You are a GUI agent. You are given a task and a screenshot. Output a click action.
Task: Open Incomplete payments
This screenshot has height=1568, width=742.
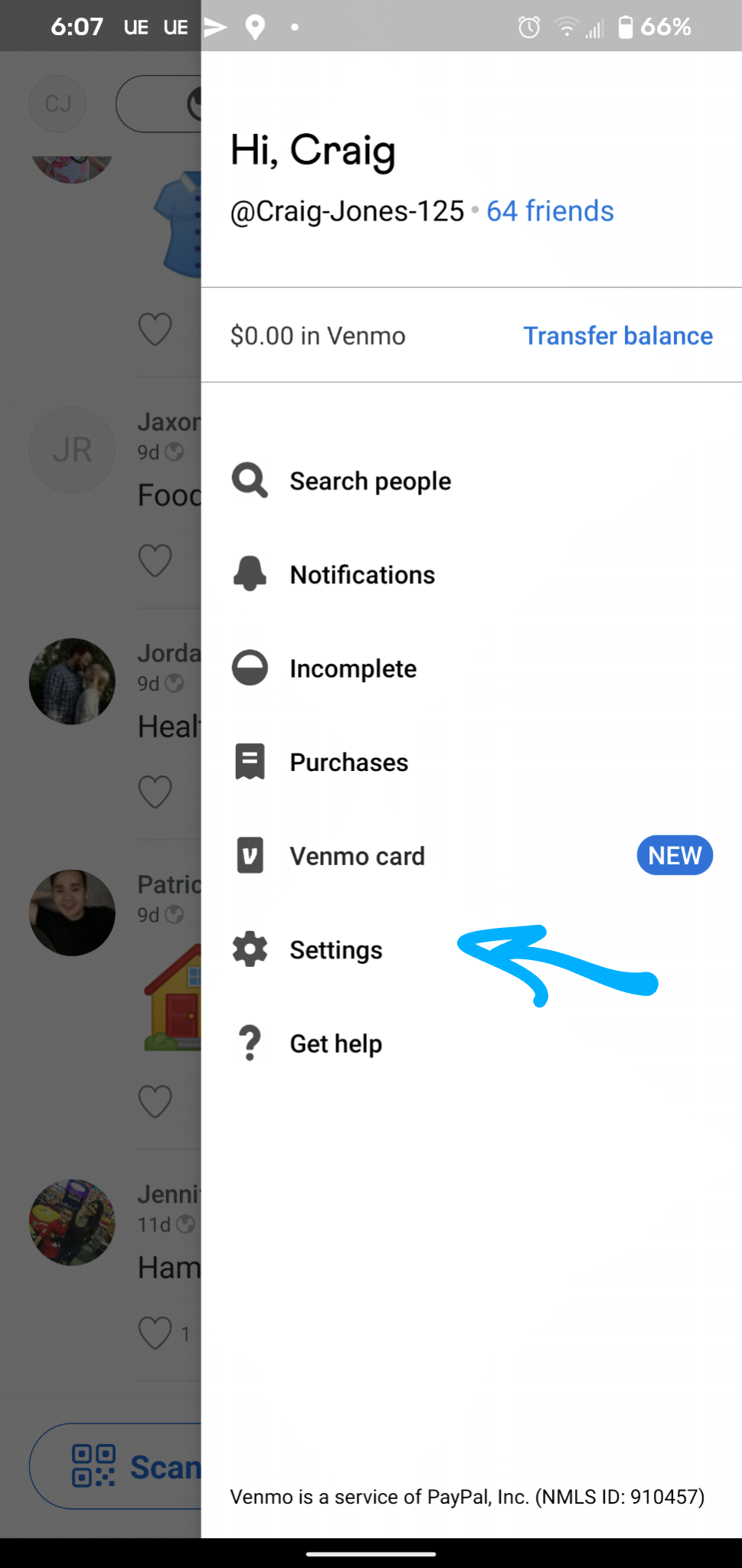coord(352,668)
